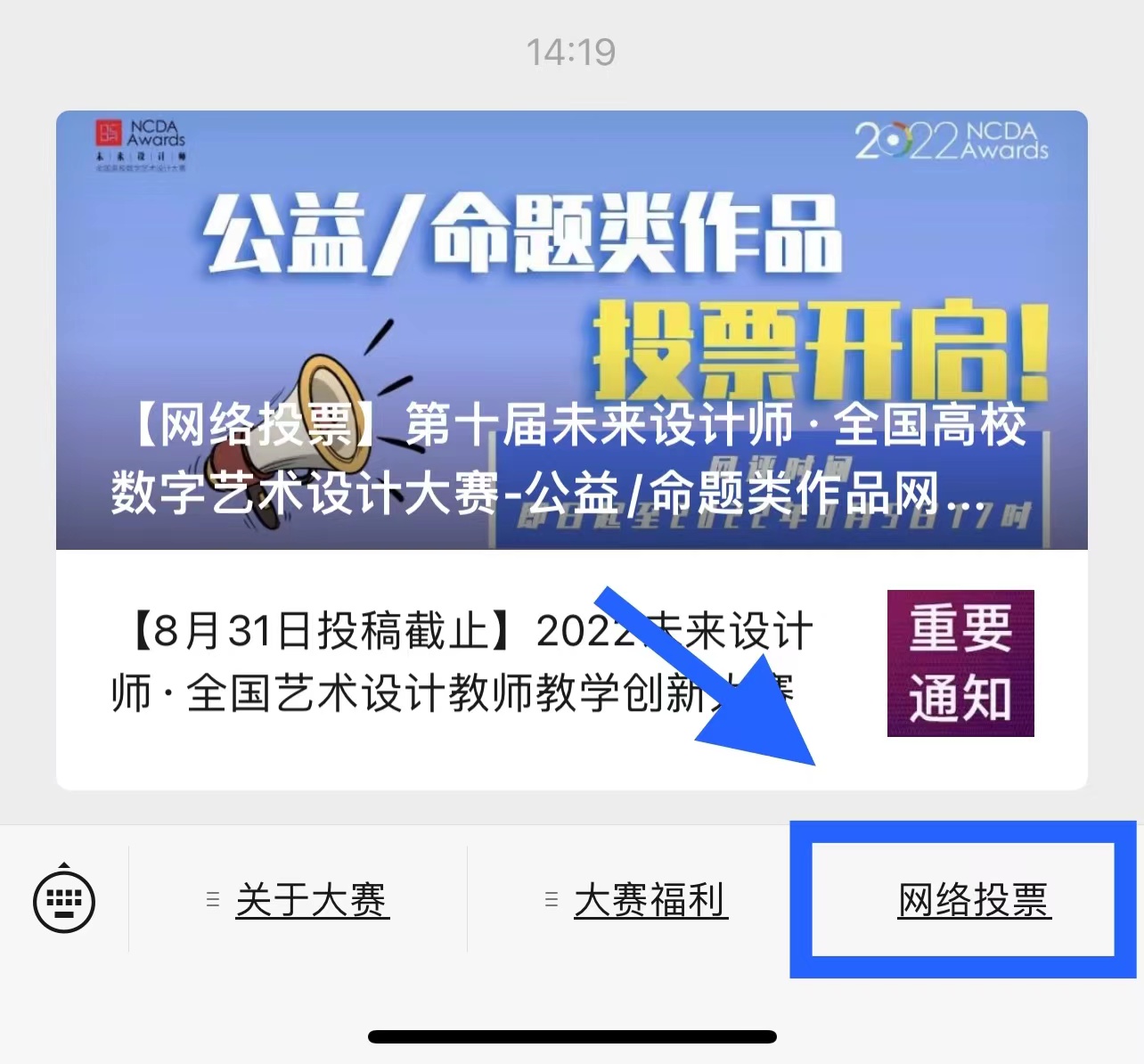The width and height of the screenshot is (1144, 1064).
Task: Tap the 网络投票 menu button
Action: point(974,900)
